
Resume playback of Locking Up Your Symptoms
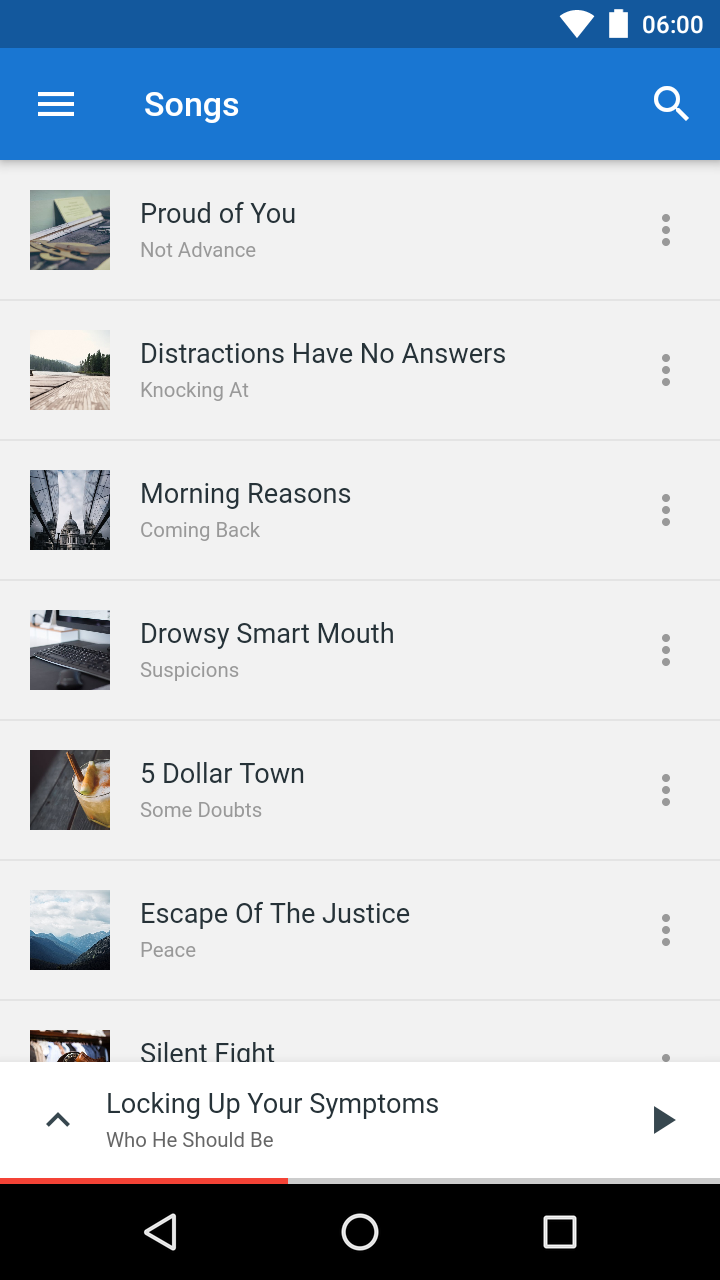[x=663, y=1120]
